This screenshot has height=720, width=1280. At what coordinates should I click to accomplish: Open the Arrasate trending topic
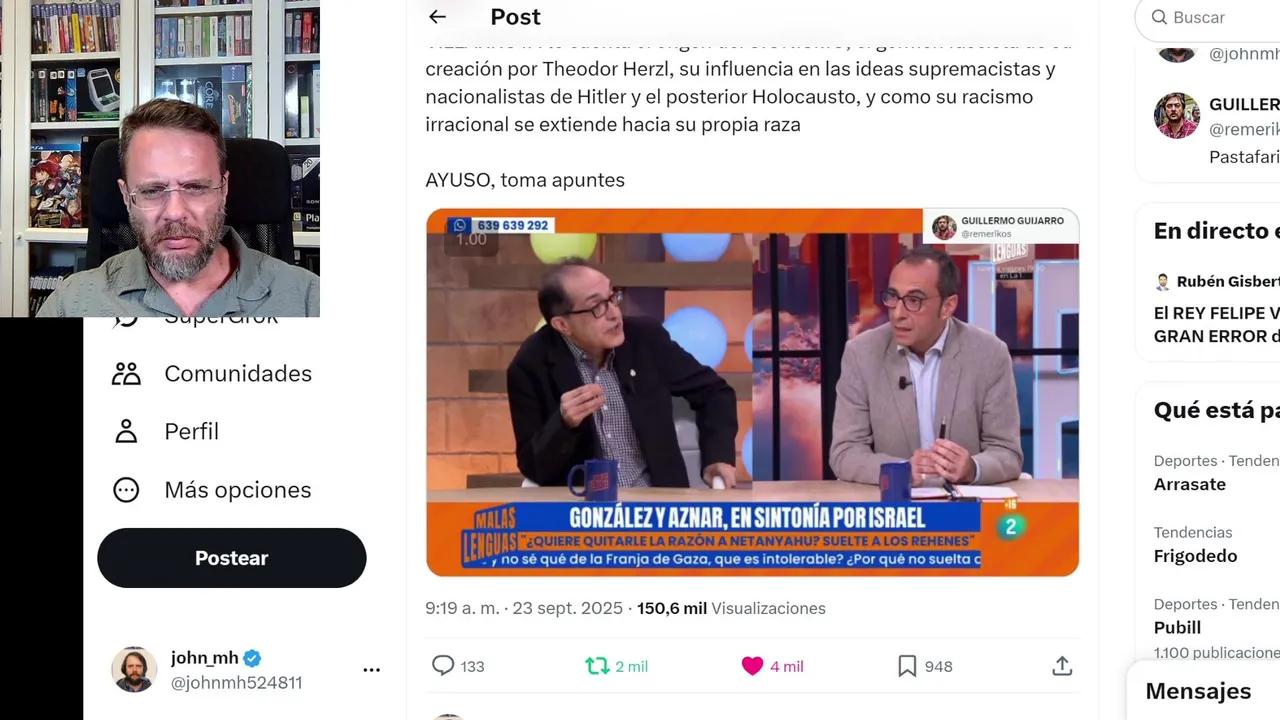pos(1190,484)
